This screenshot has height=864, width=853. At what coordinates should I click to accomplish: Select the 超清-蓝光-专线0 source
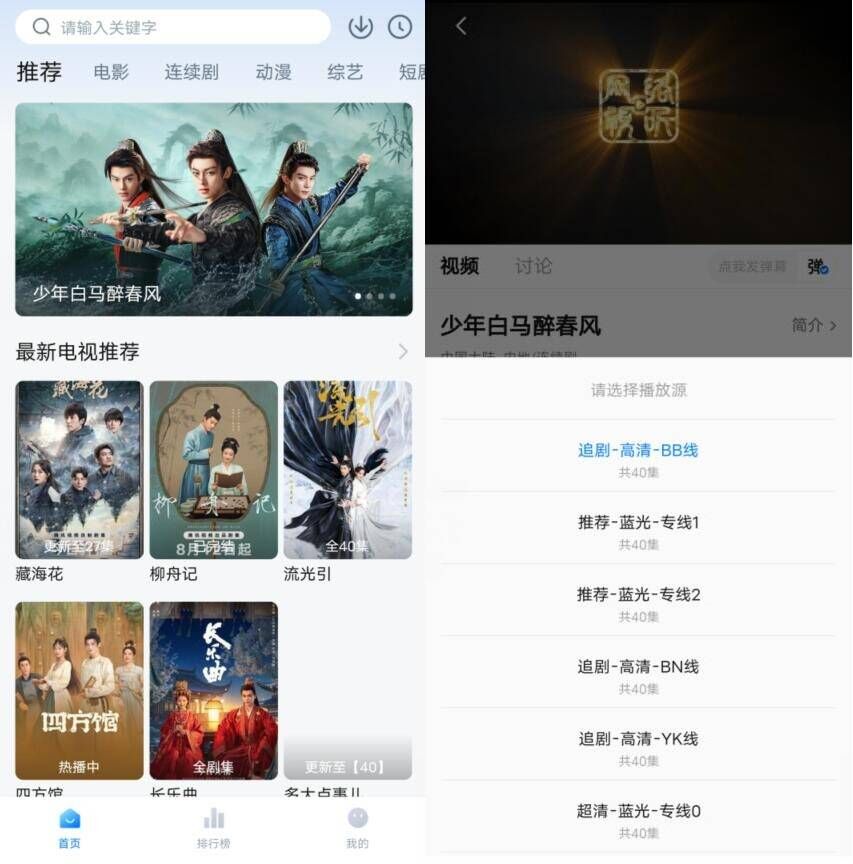tap(638, 817)
